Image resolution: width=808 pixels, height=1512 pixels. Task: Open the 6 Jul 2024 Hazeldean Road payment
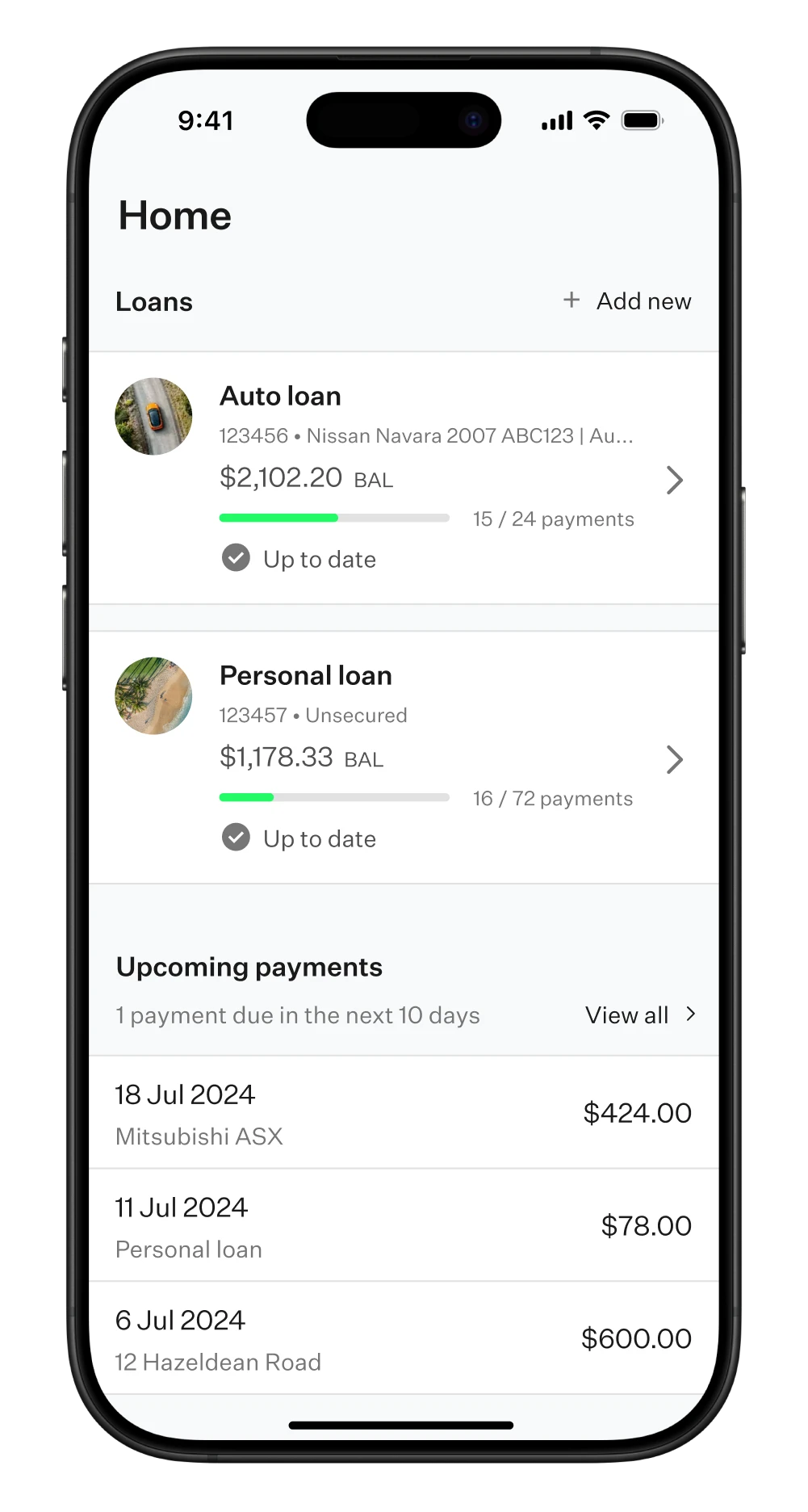pos(404,1339)
